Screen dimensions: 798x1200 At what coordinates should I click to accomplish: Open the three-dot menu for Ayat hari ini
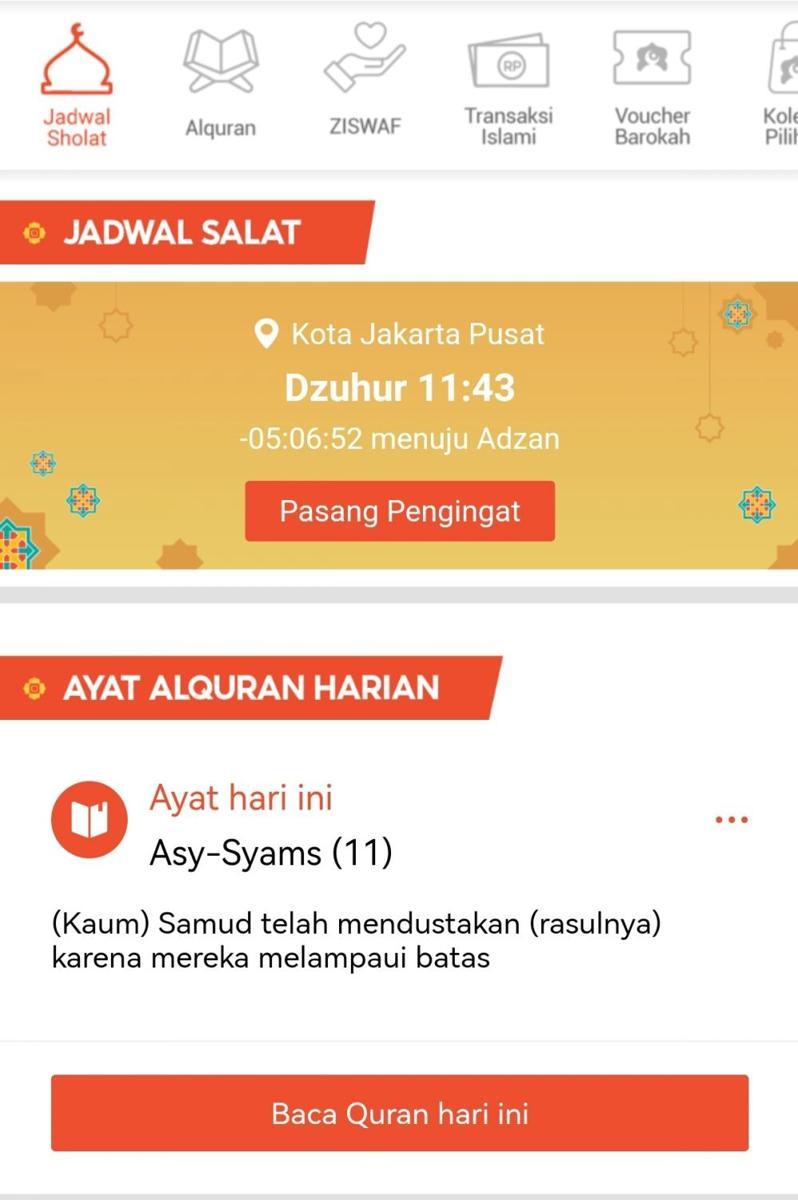coord(731,820)
